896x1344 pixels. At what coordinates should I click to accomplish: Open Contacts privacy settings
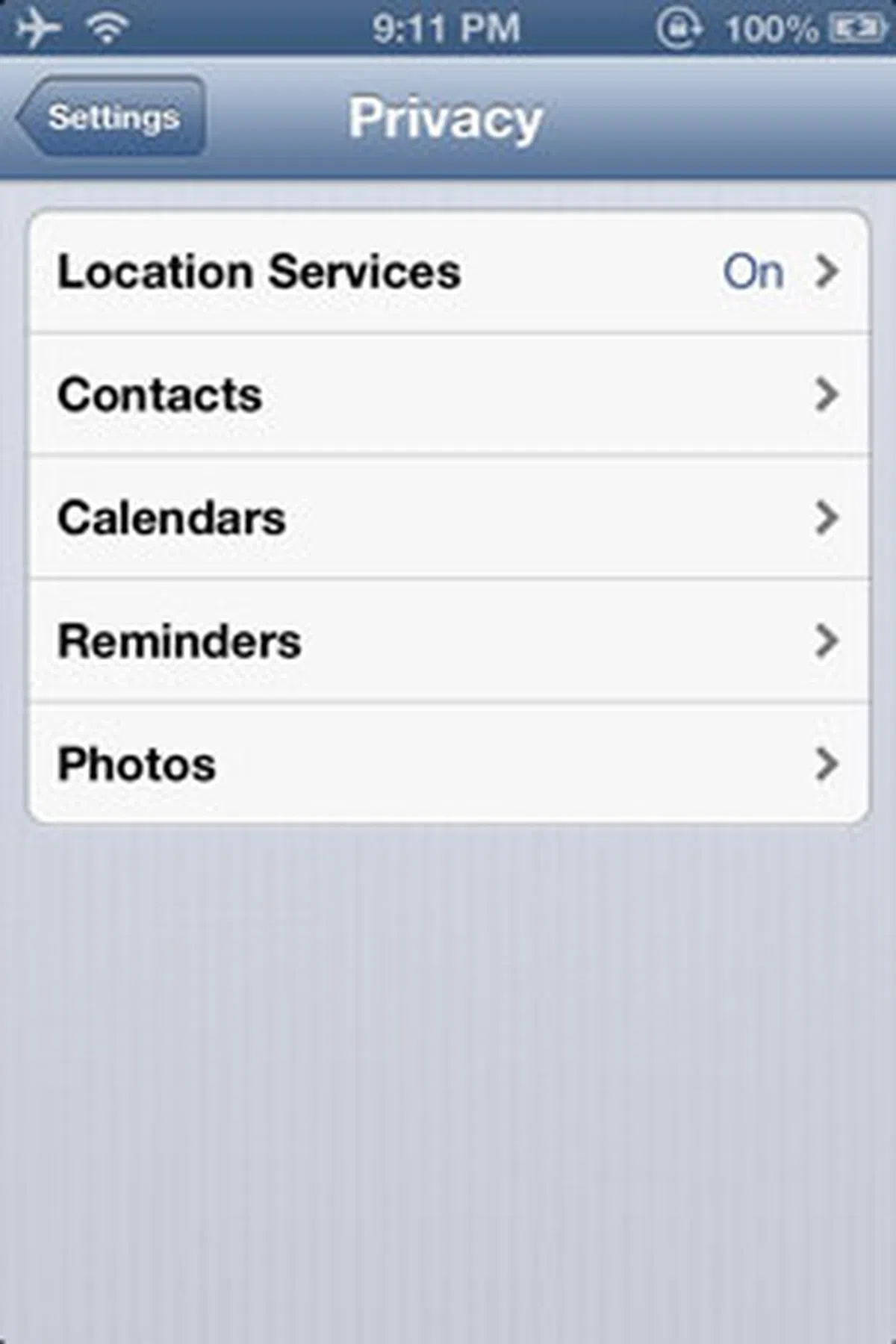click(448, 395)
